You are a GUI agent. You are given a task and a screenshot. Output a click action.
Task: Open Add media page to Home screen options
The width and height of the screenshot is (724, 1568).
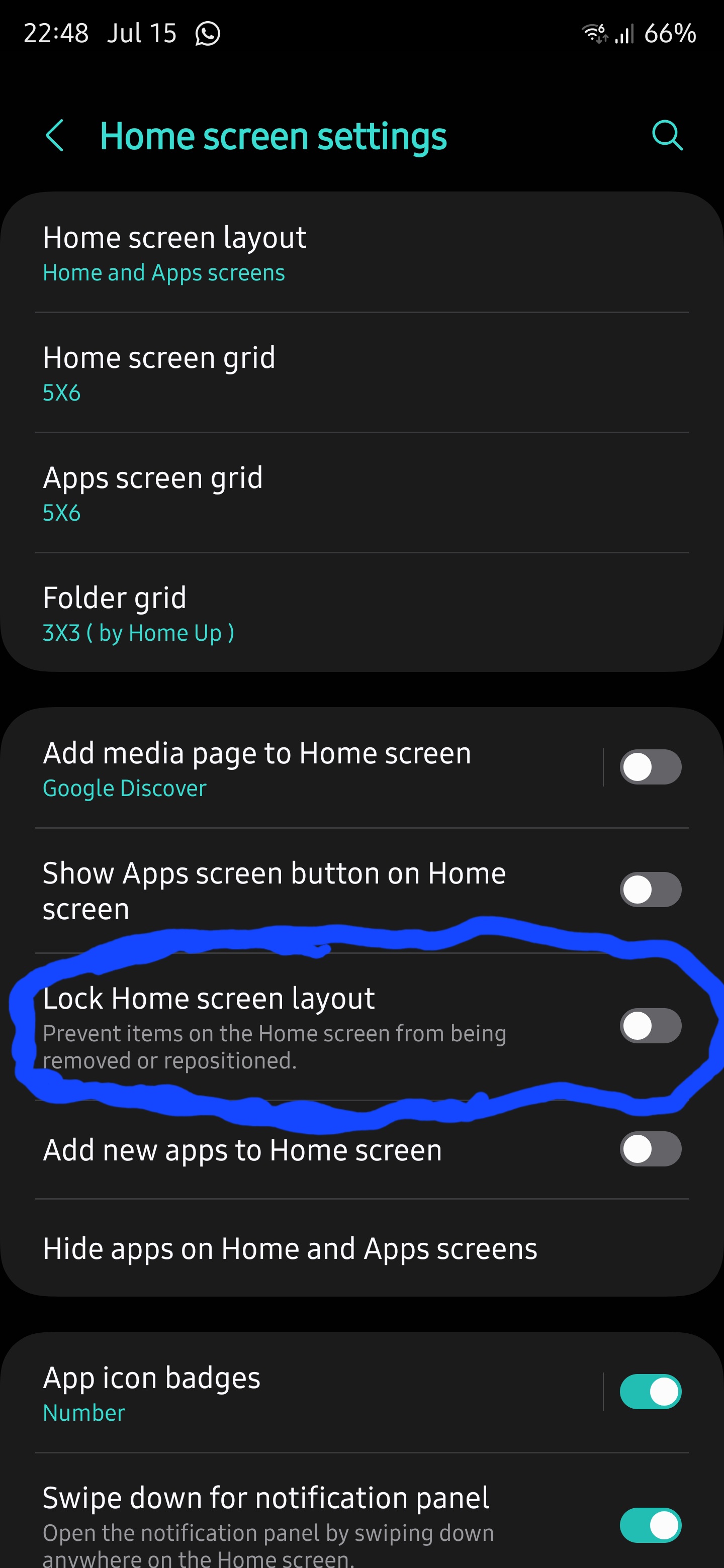pyautogui.click(x=301, y=767)
